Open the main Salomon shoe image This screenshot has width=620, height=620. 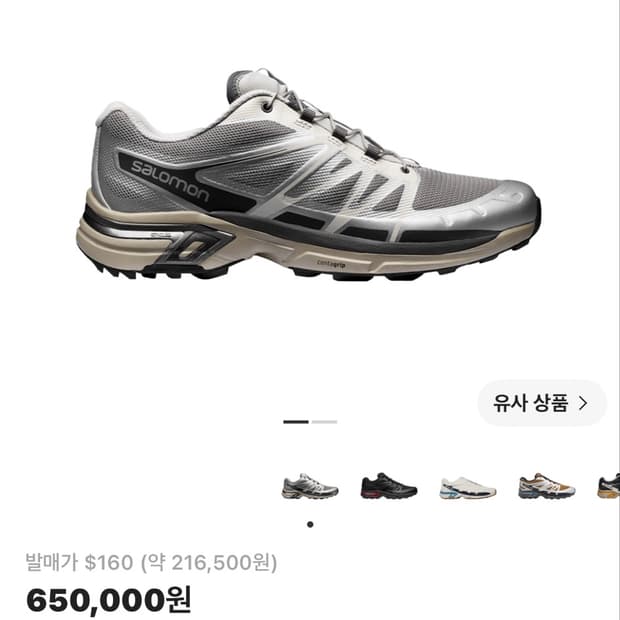[308, 174]
